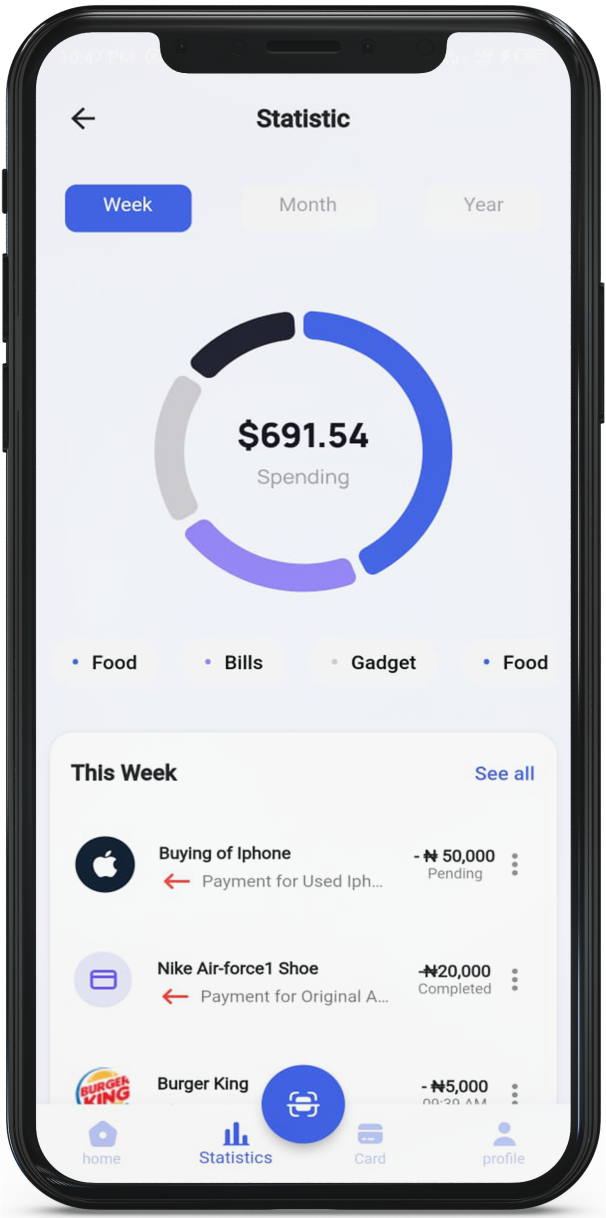Switch to the Month tab
This screenshot has width=606, height=1218.
click(x=308, y=207)
